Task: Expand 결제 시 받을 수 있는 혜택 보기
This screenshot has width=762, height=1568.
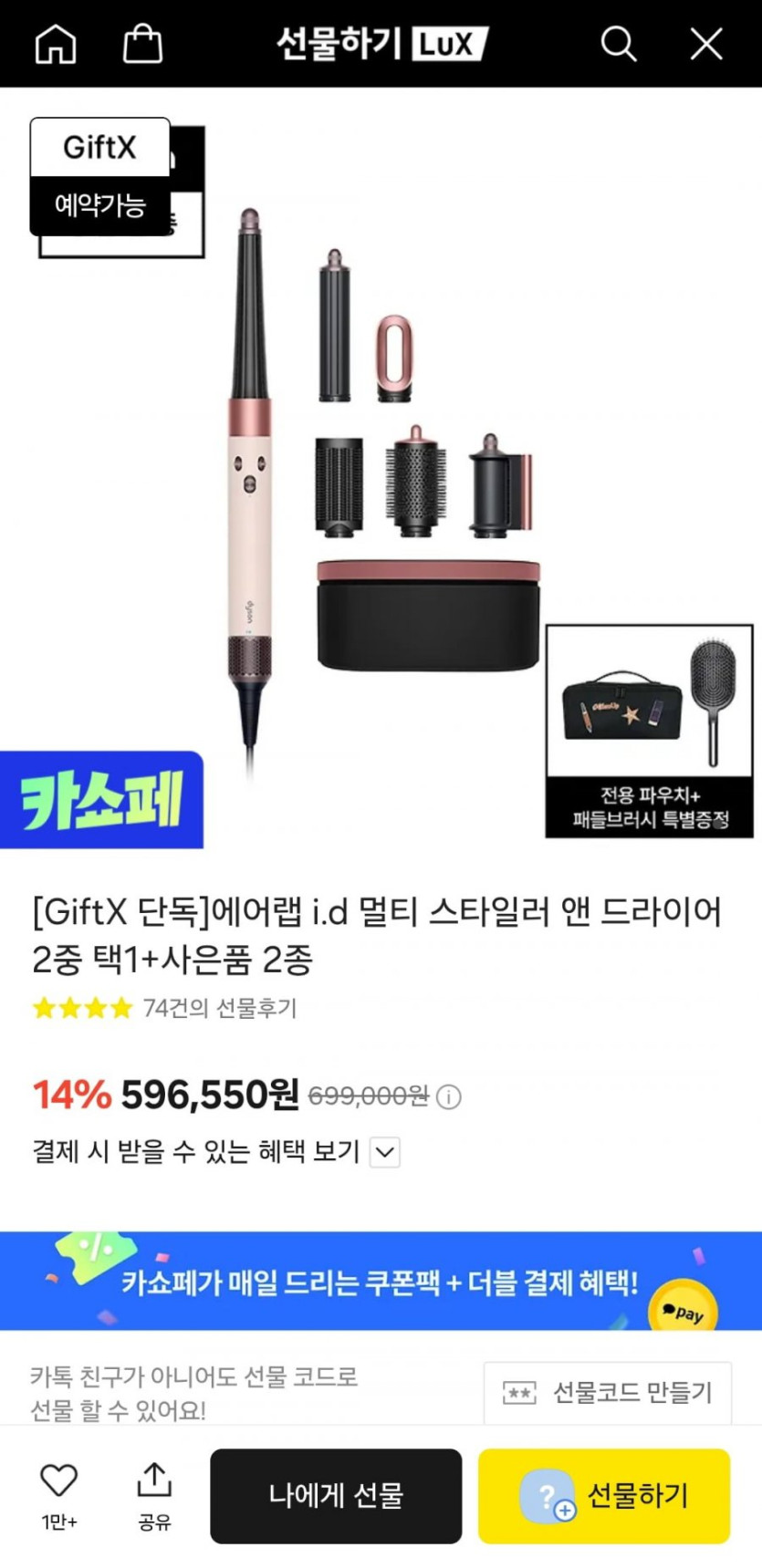Action: click(x=385, y=1152)
